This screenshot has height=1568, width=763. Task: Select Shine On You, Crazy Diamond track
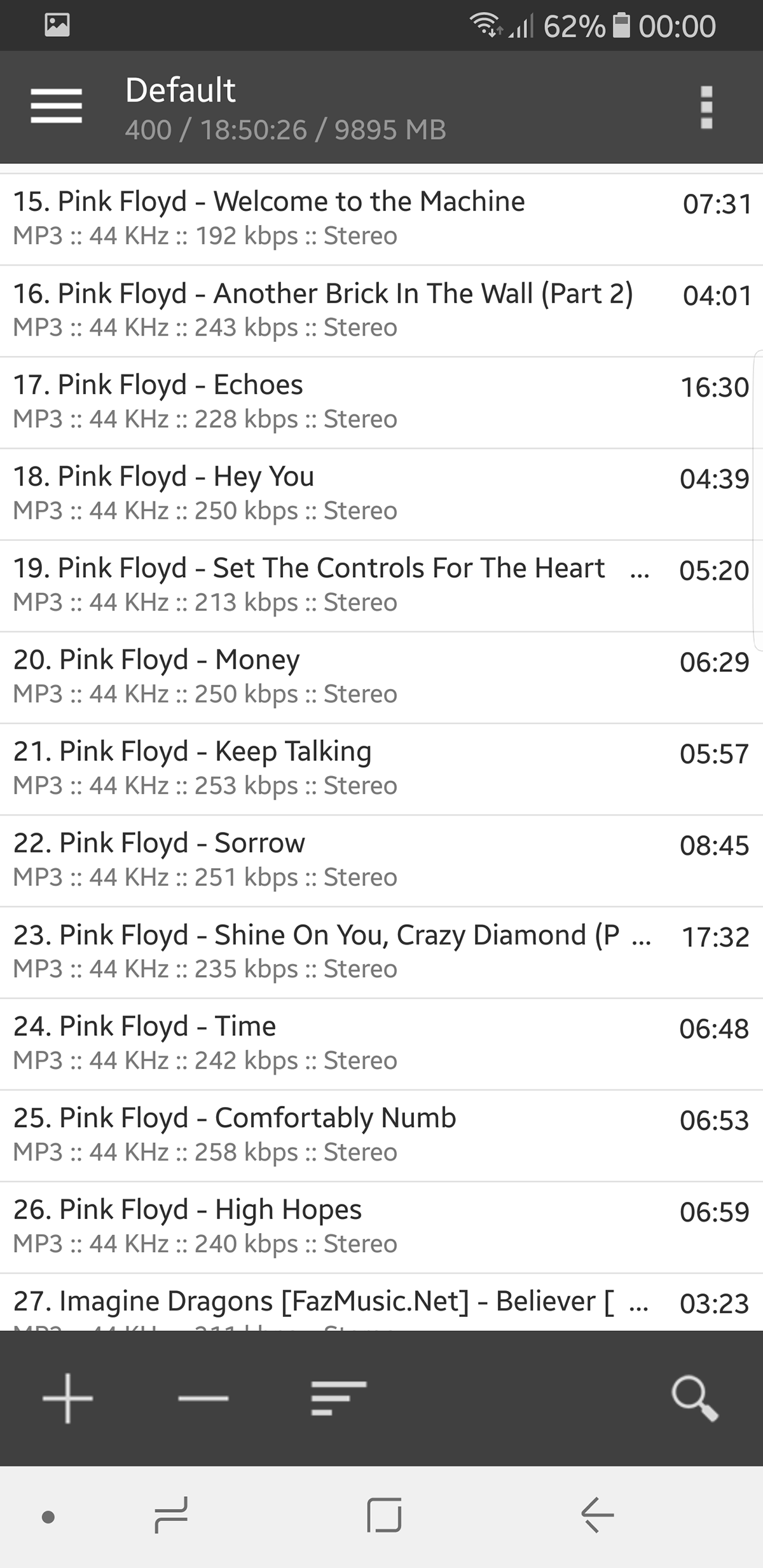point(381,952)
